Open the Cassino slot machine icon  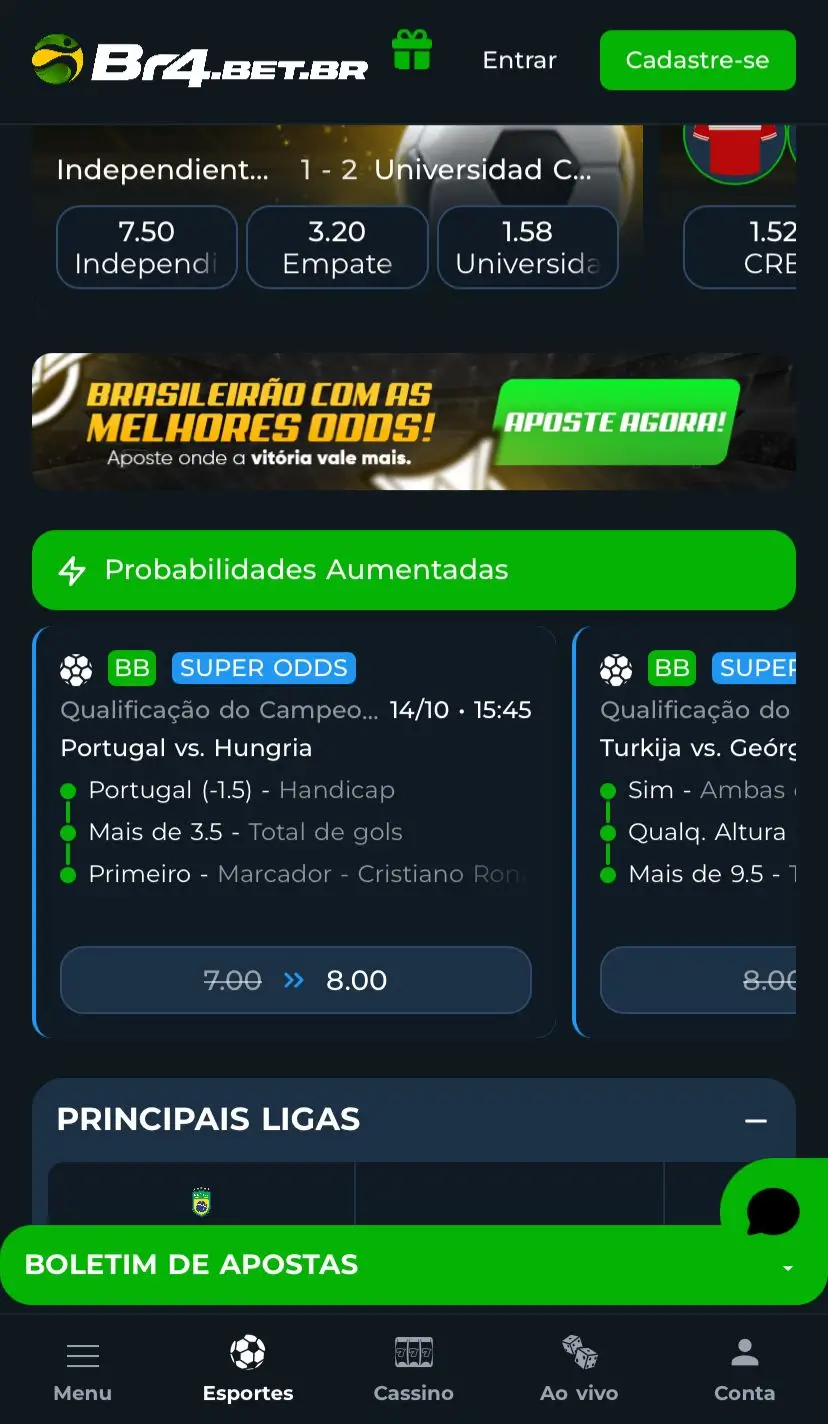click(x=413, y=1351)
